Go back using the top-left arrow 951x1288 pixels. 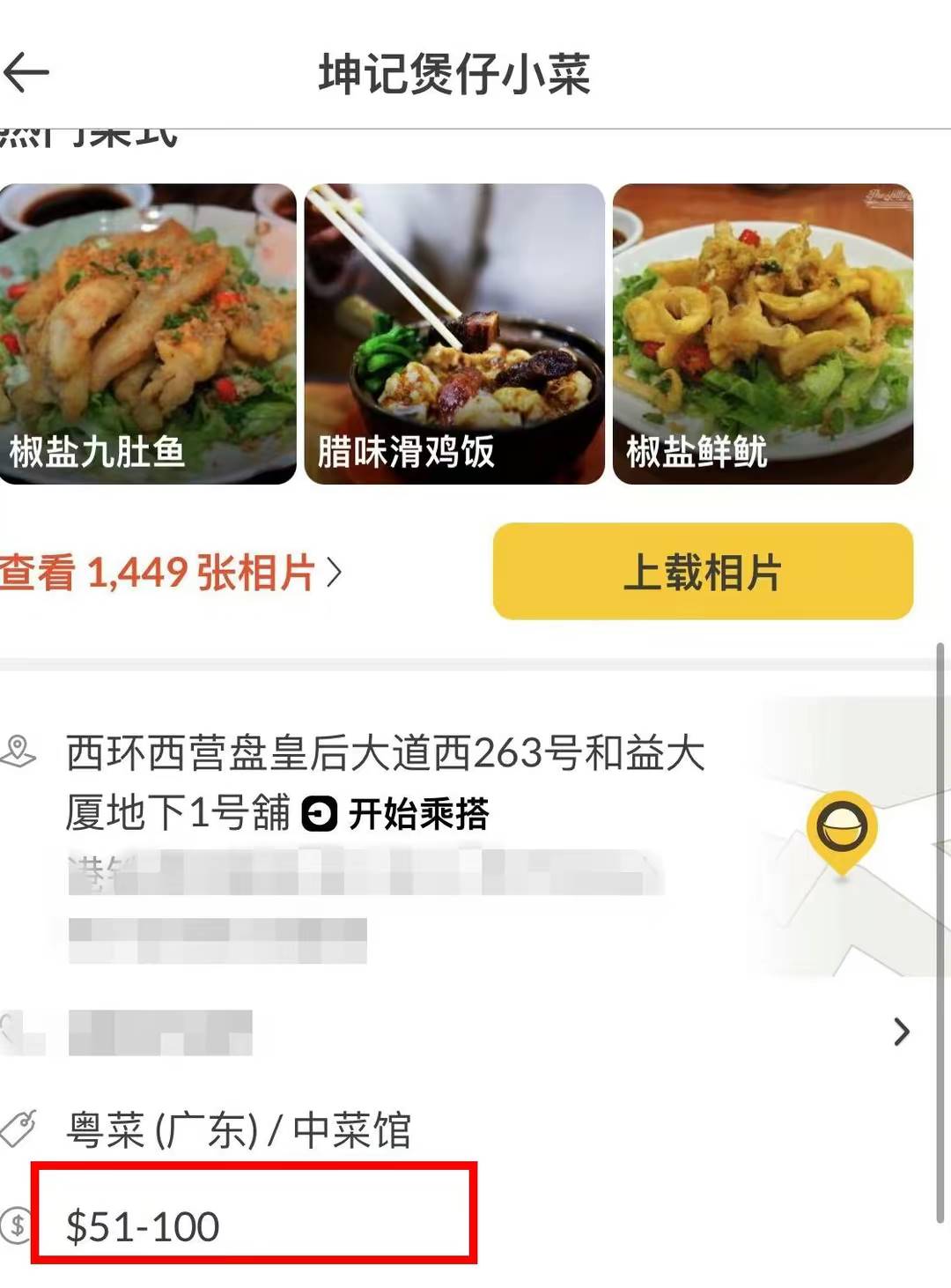[x=26, y=72]
